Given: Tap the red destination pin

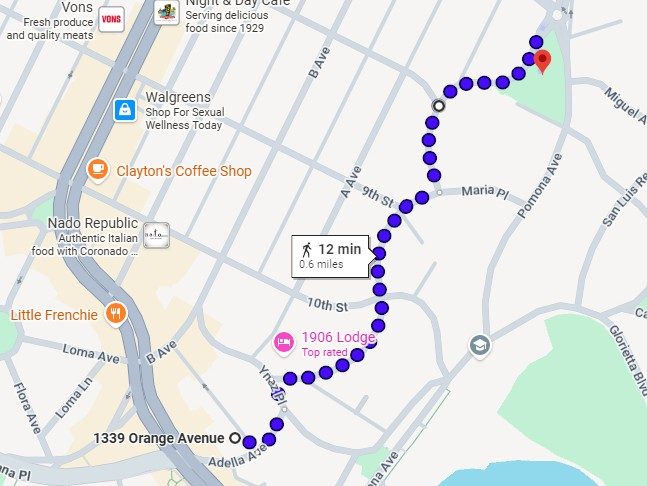Looking at the screenshot, I should 543,62.
